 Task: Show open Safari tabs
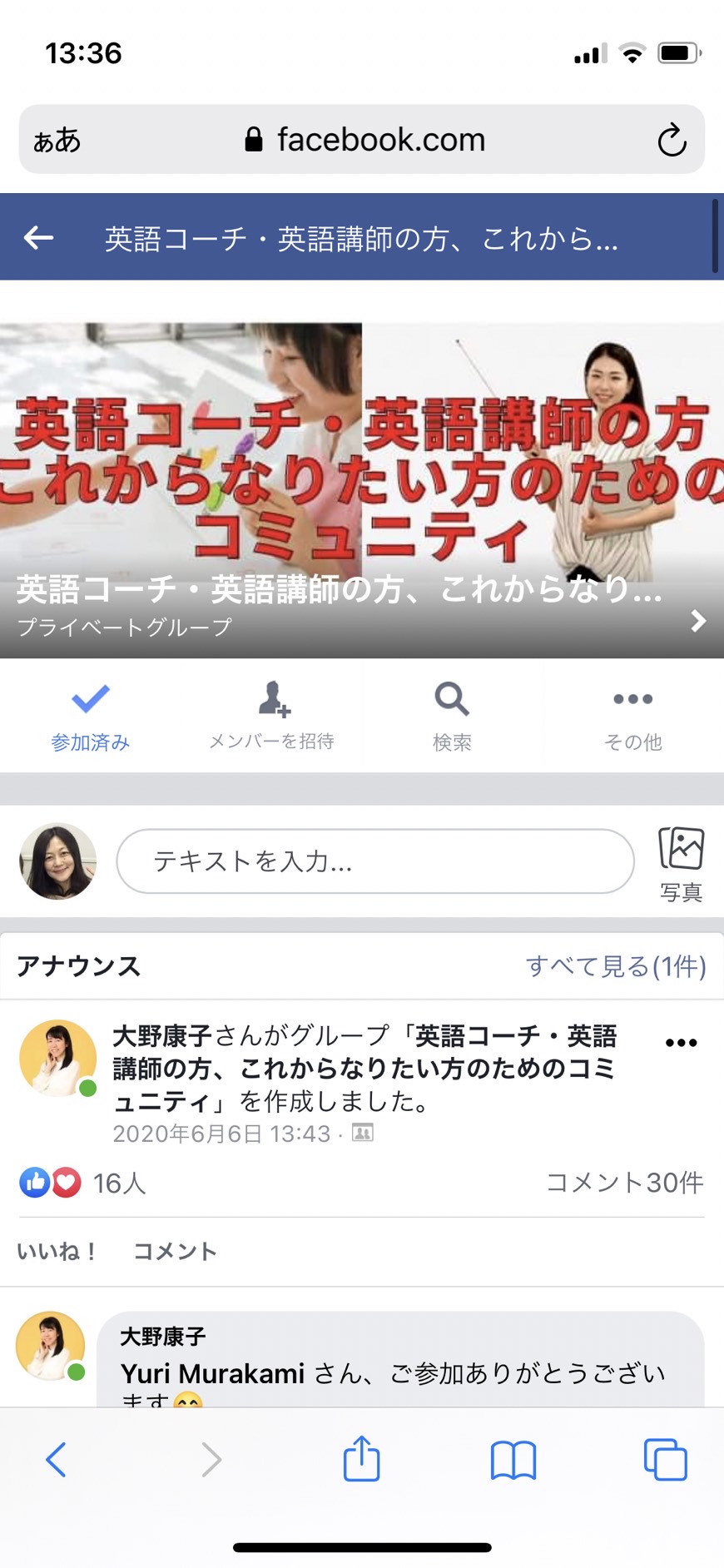coord(665,1459)
